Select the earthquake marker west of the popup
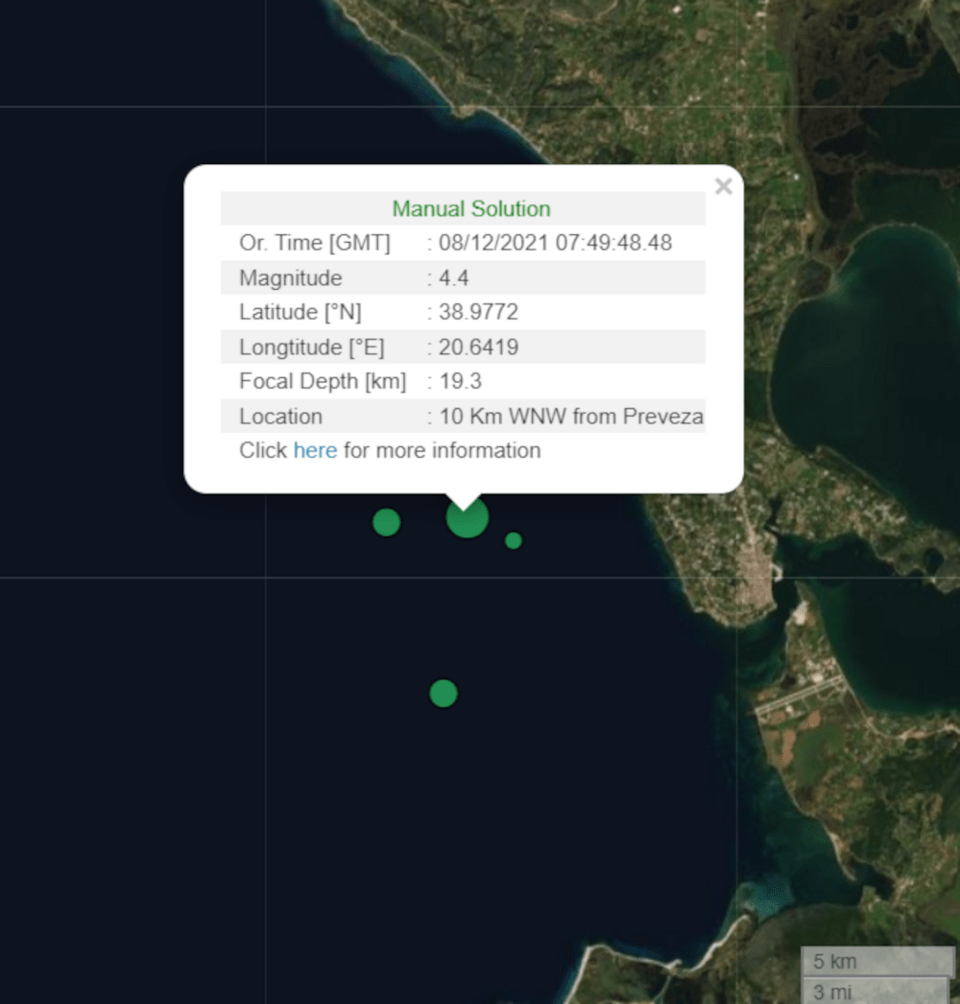The width and height of the screenshot is (960, 1004). click(386, 522)
